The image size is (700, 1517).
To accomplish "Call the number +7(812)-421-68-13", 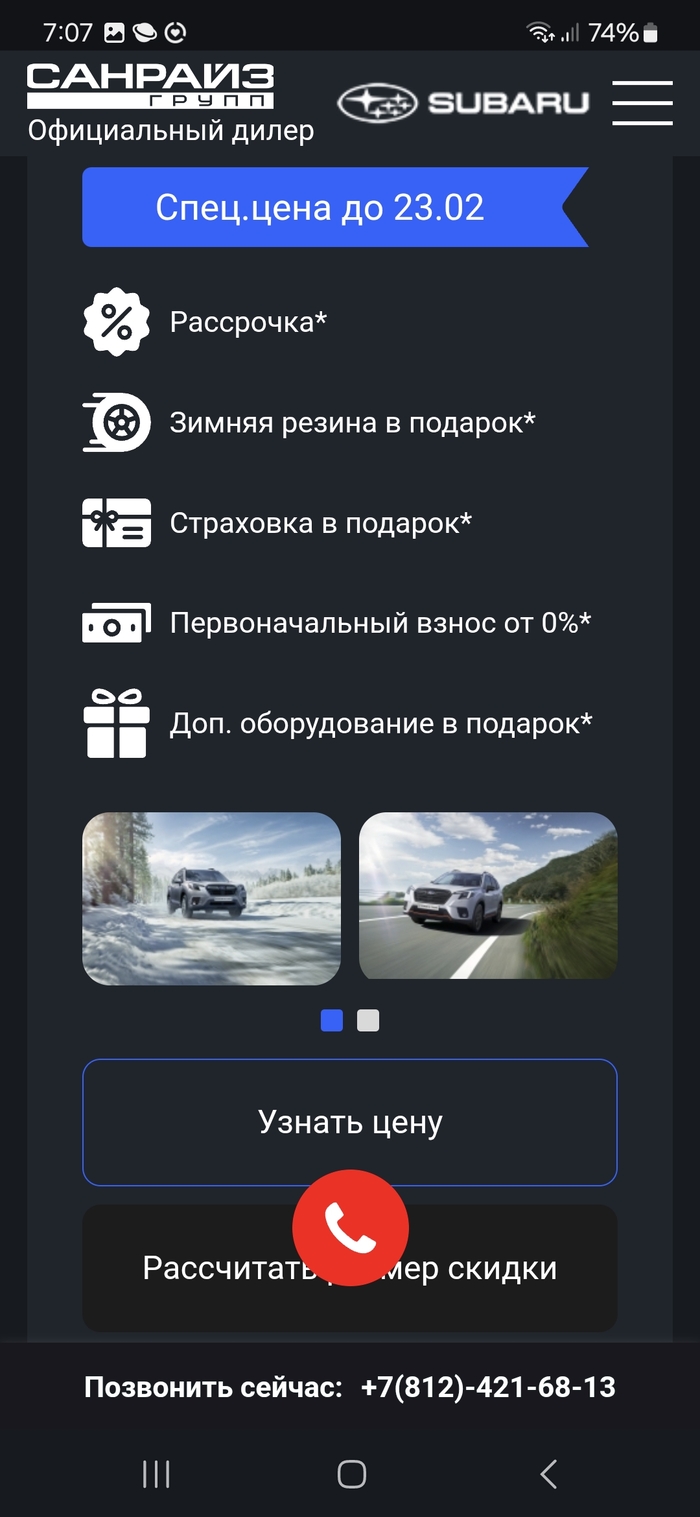I will point(487,1387).
